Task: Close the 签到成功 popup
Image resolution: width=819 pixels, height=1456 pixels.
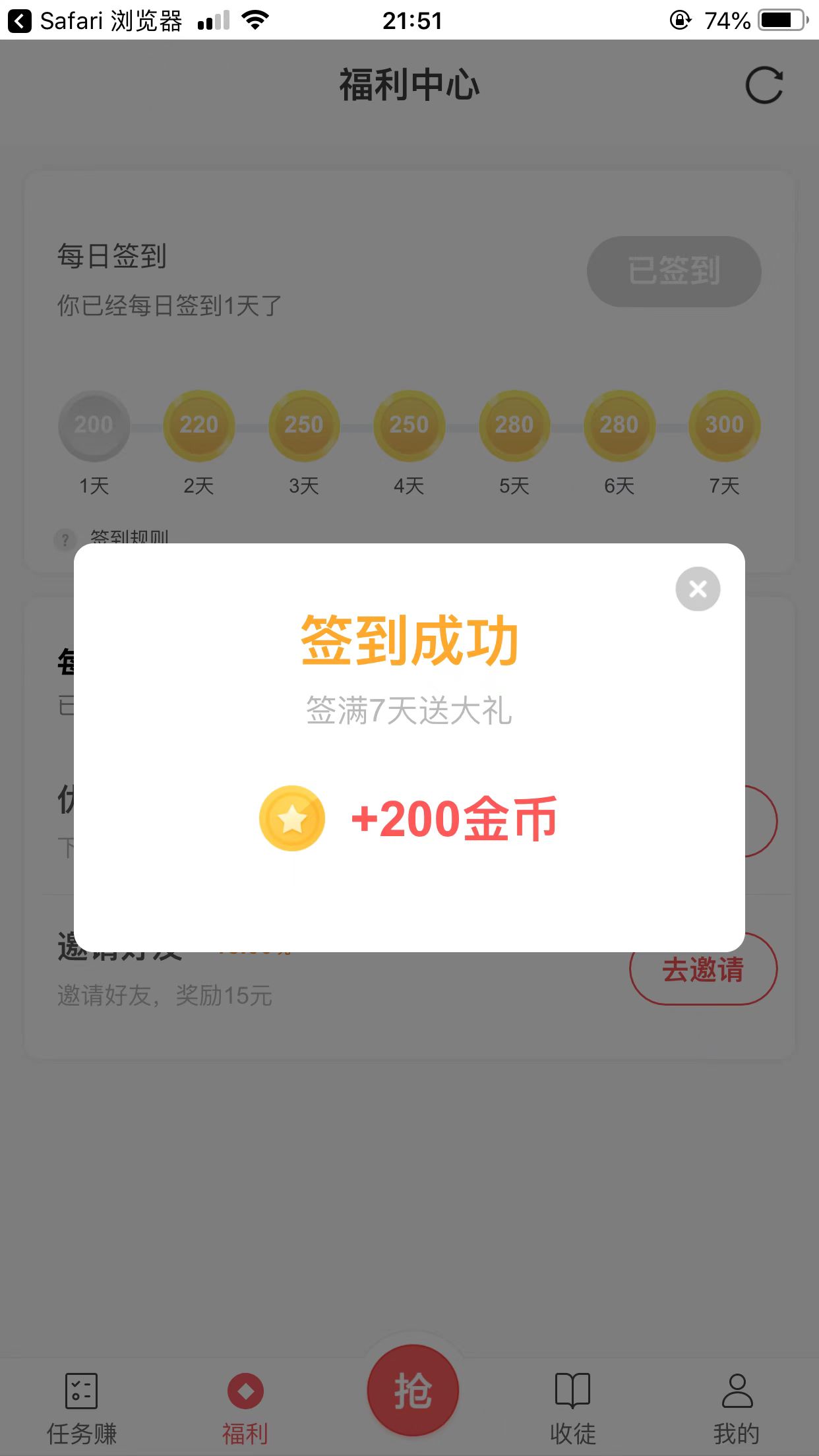Action: [x=698, y=589]
